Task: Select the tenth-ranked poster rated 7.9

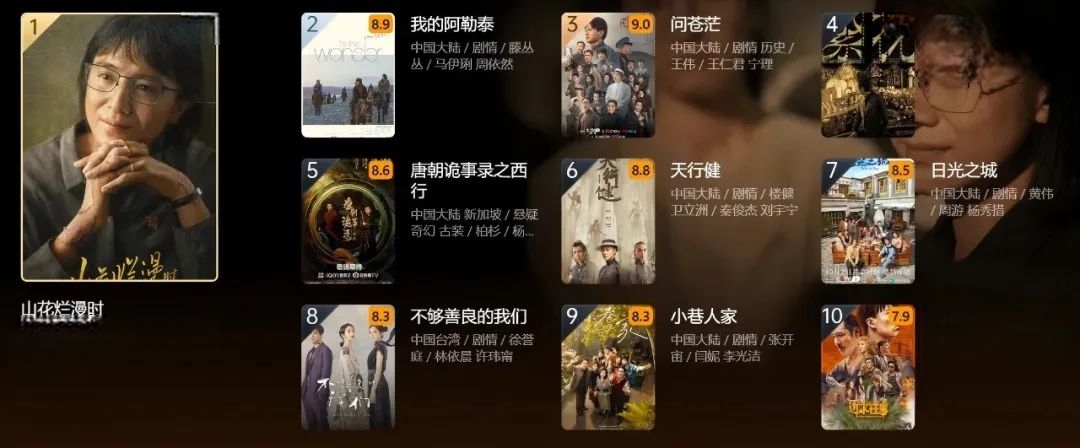Action: tap(867, 367)
